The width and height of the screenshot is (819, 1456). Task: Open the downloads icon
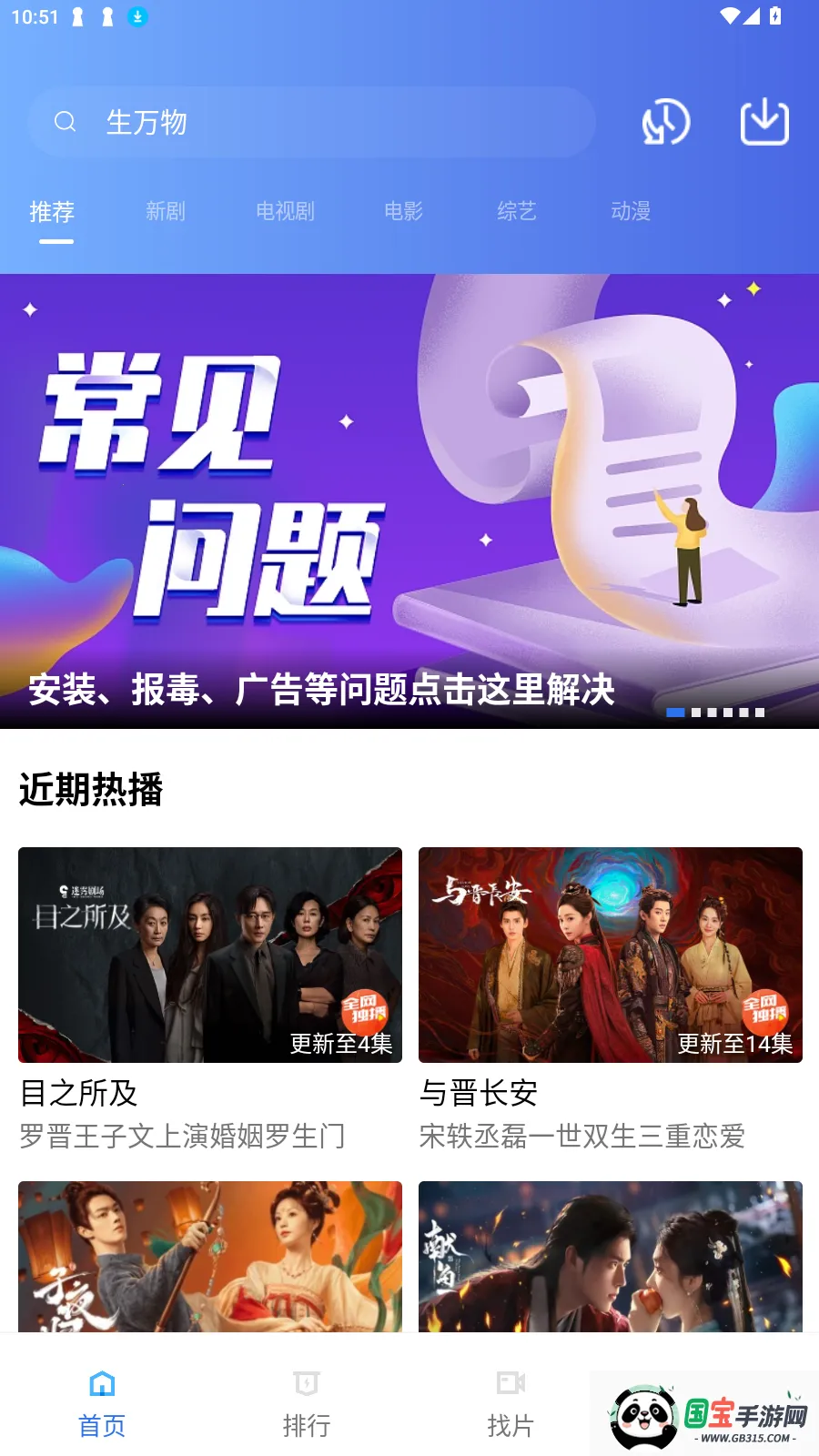click(x=764, y=122)
